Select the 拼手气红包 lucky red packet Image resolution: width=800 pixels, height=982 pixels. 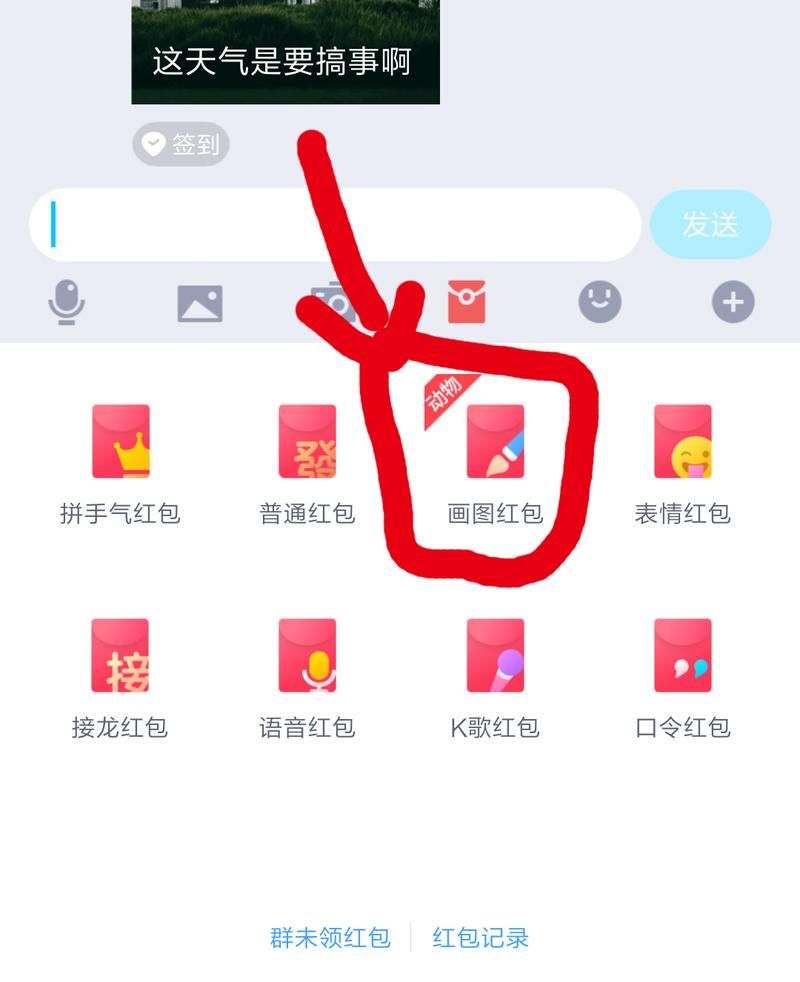click(122, 443)
